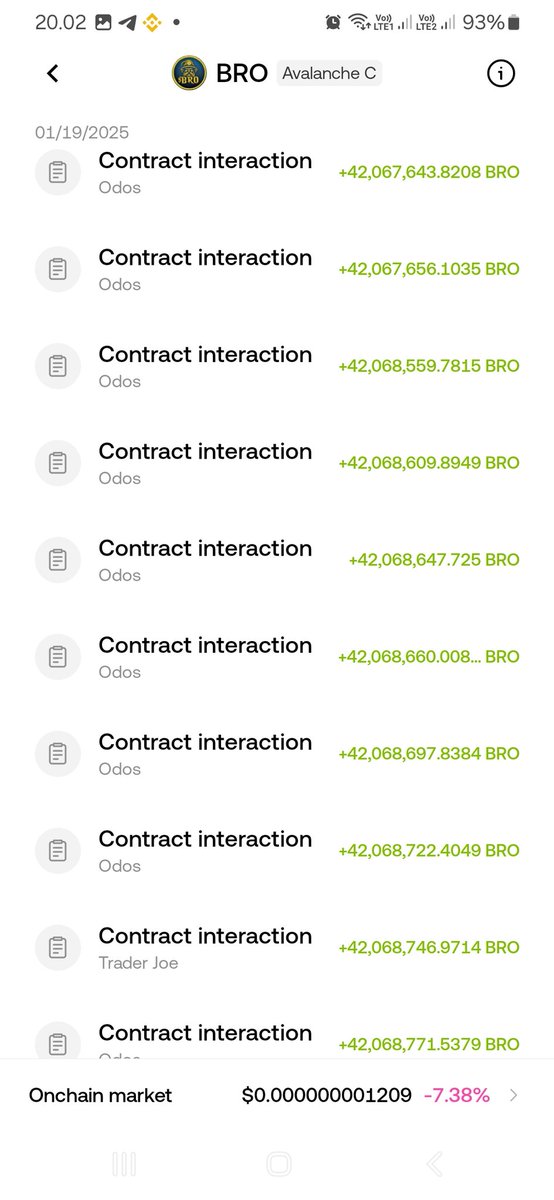Open the +42,068,722.4049 BRO transaction
Screen dimensions: 554x1200
[277, 851]
